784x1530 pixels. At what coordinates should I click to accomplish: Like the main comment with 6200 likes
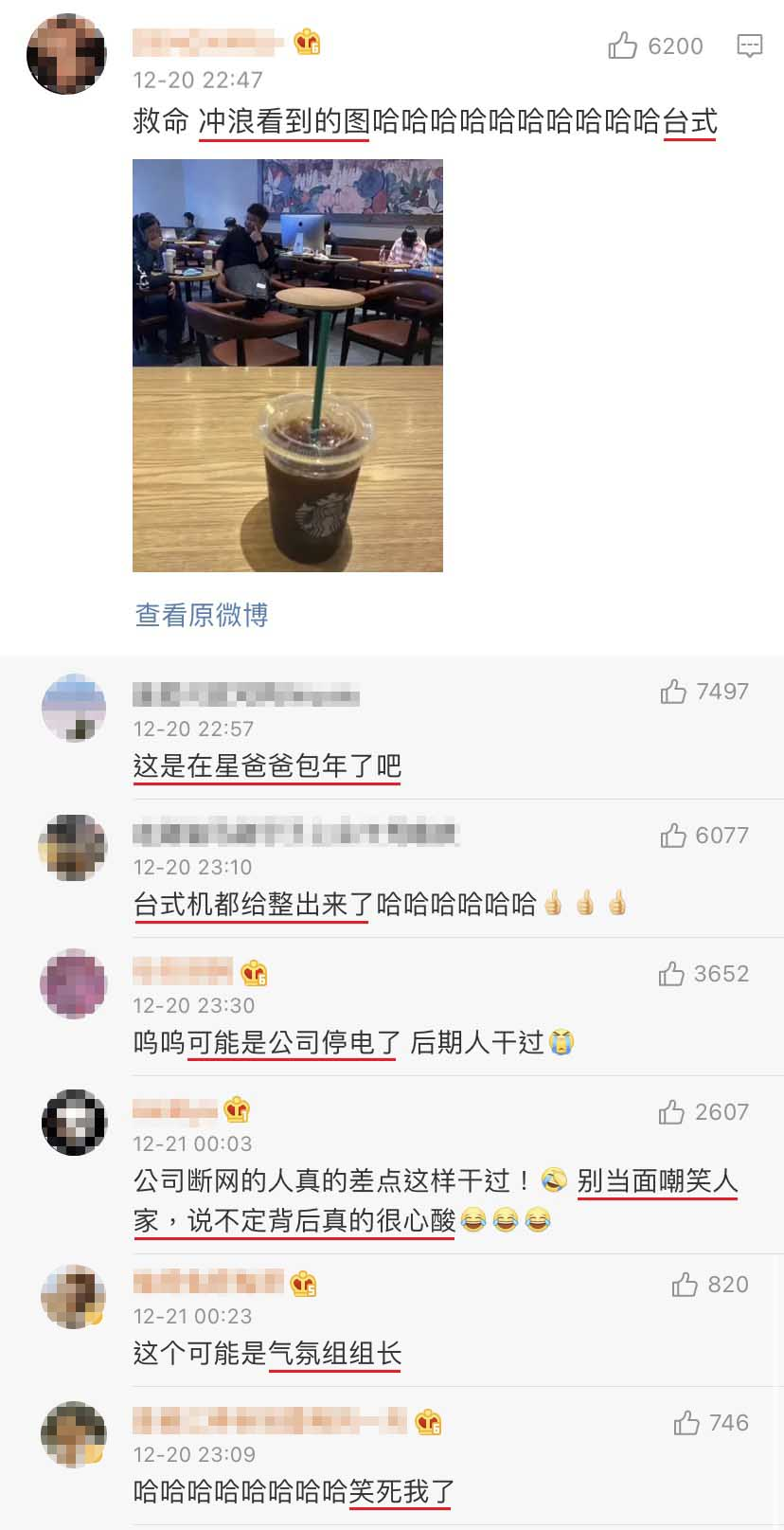[623, 45]
